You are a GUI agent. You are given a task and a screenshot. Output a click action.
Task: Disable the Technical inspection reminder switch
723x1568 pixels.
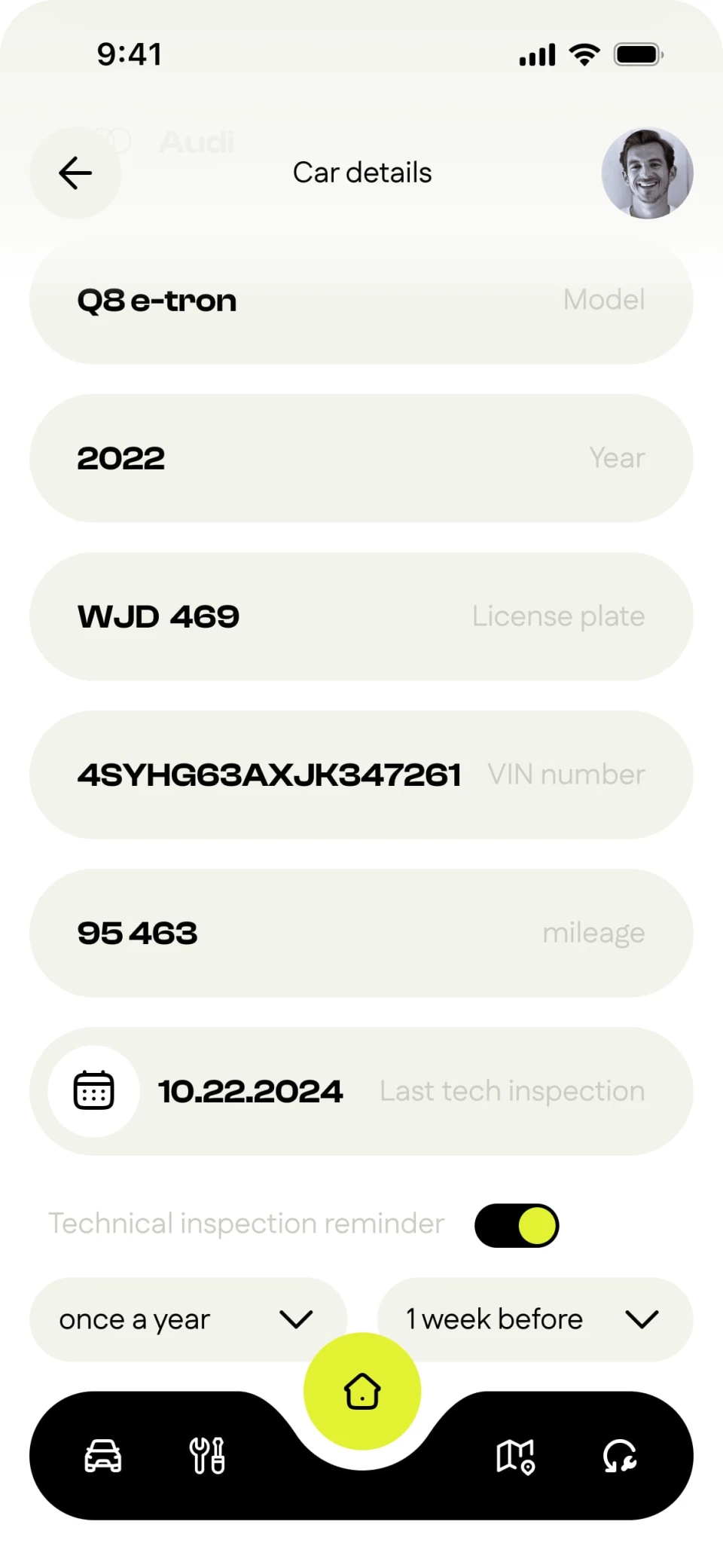[517, 1225]
